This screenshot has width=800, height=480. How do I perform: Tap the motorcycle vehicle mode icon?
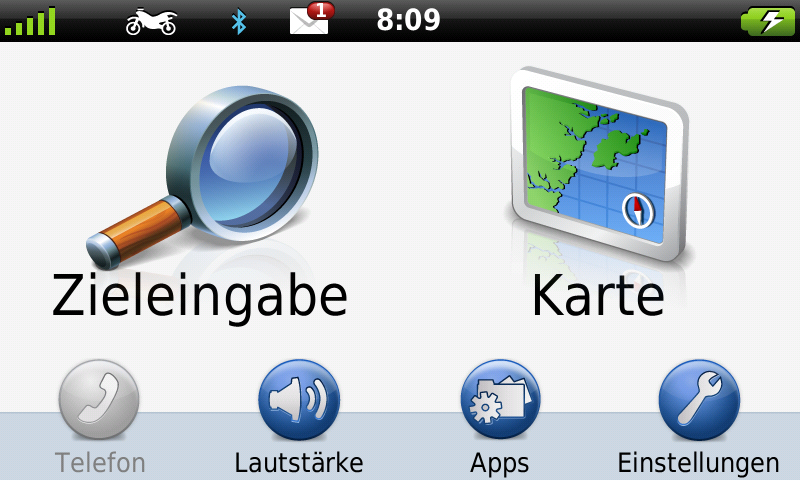151,20
